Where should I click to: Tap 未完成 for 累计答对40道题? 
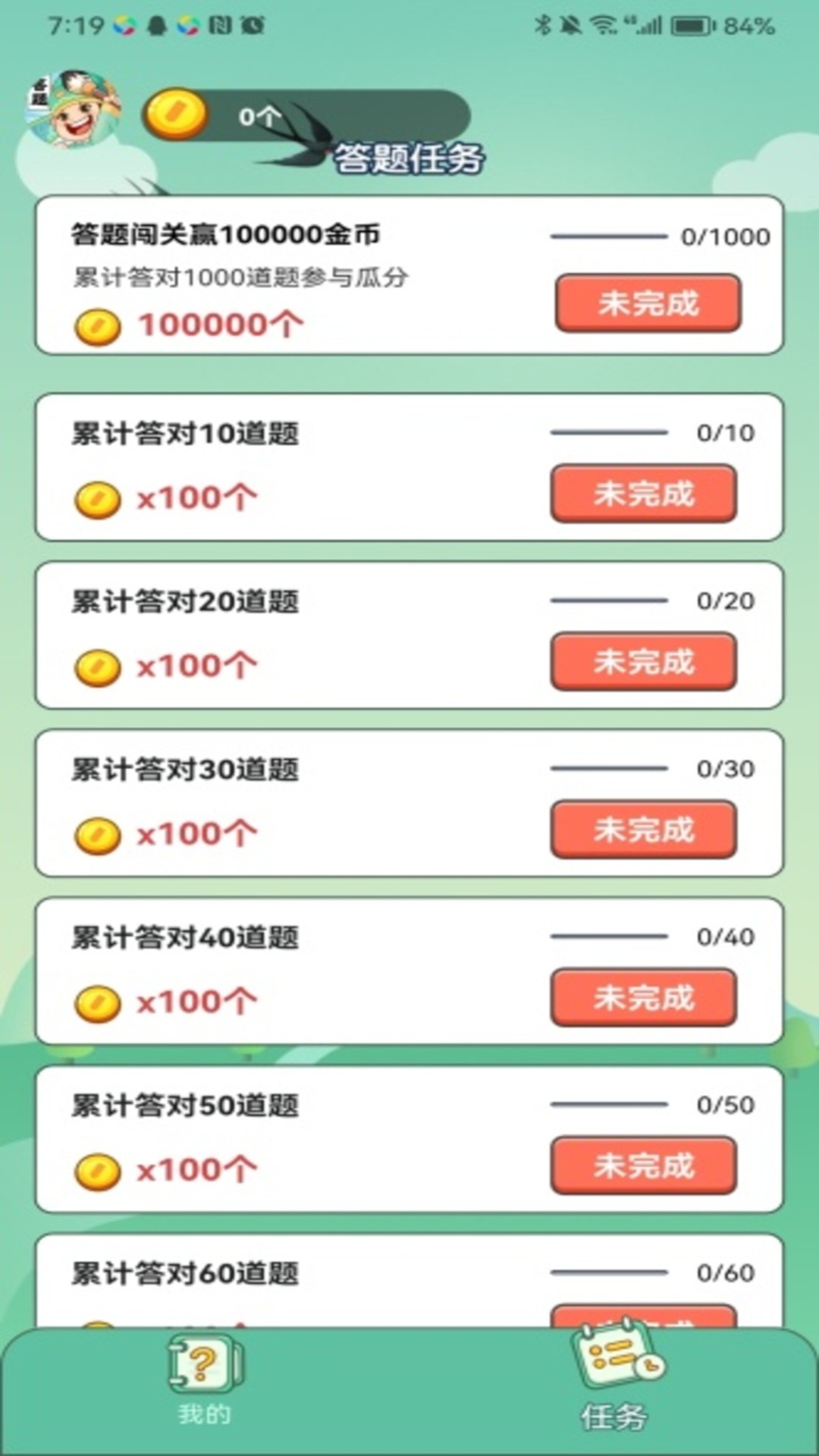(x=643, y=998)
